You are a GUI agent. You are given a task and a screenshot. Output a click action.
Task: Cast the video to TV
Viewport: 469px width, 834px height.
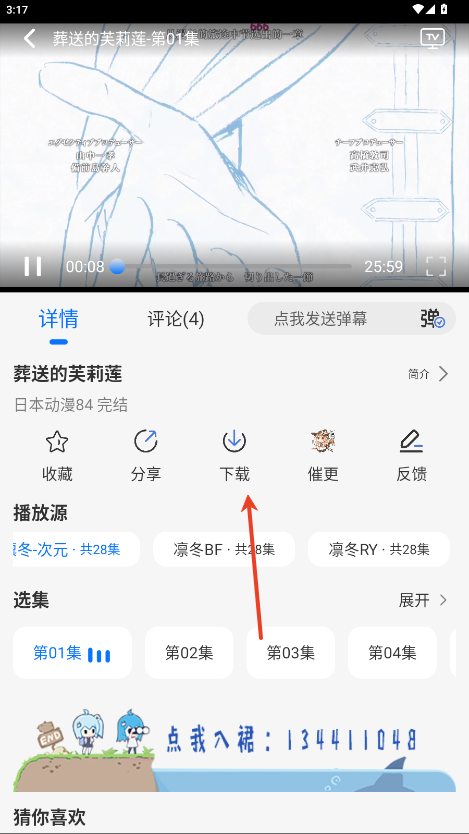432,38
